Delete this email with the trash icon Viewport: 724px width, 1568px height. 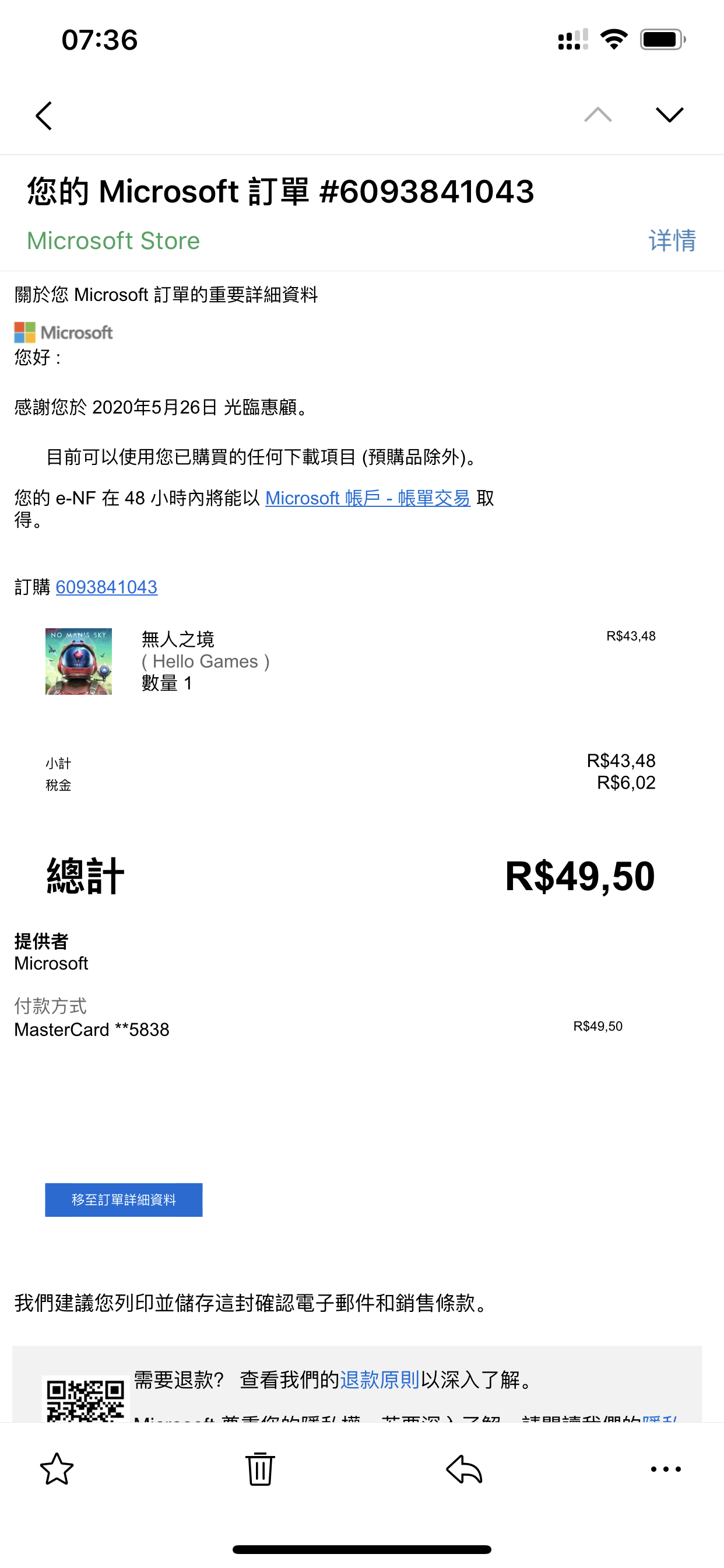tap(260, 1469)
